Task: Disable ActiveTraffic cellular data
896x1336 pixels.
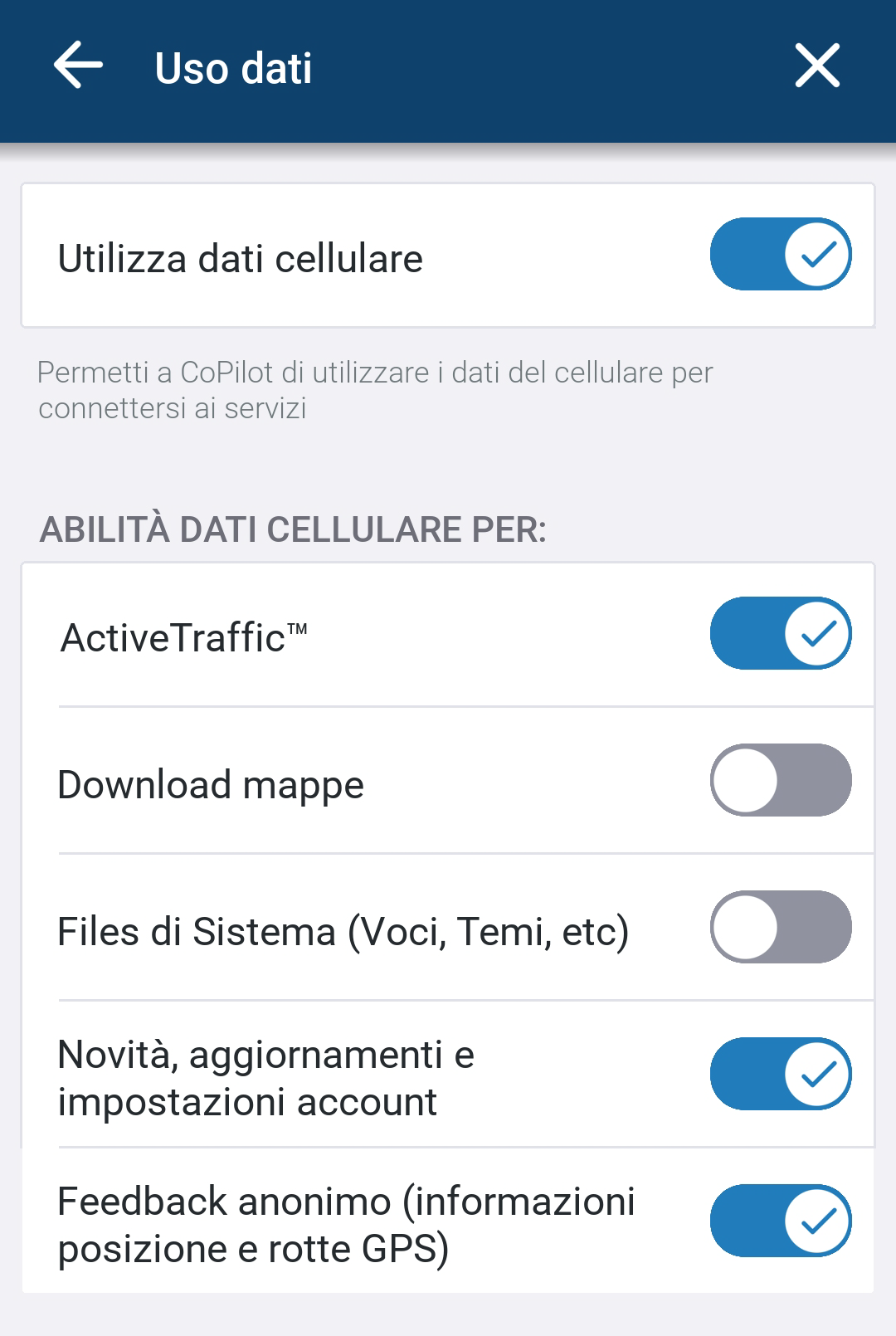Action: (780, 634)
